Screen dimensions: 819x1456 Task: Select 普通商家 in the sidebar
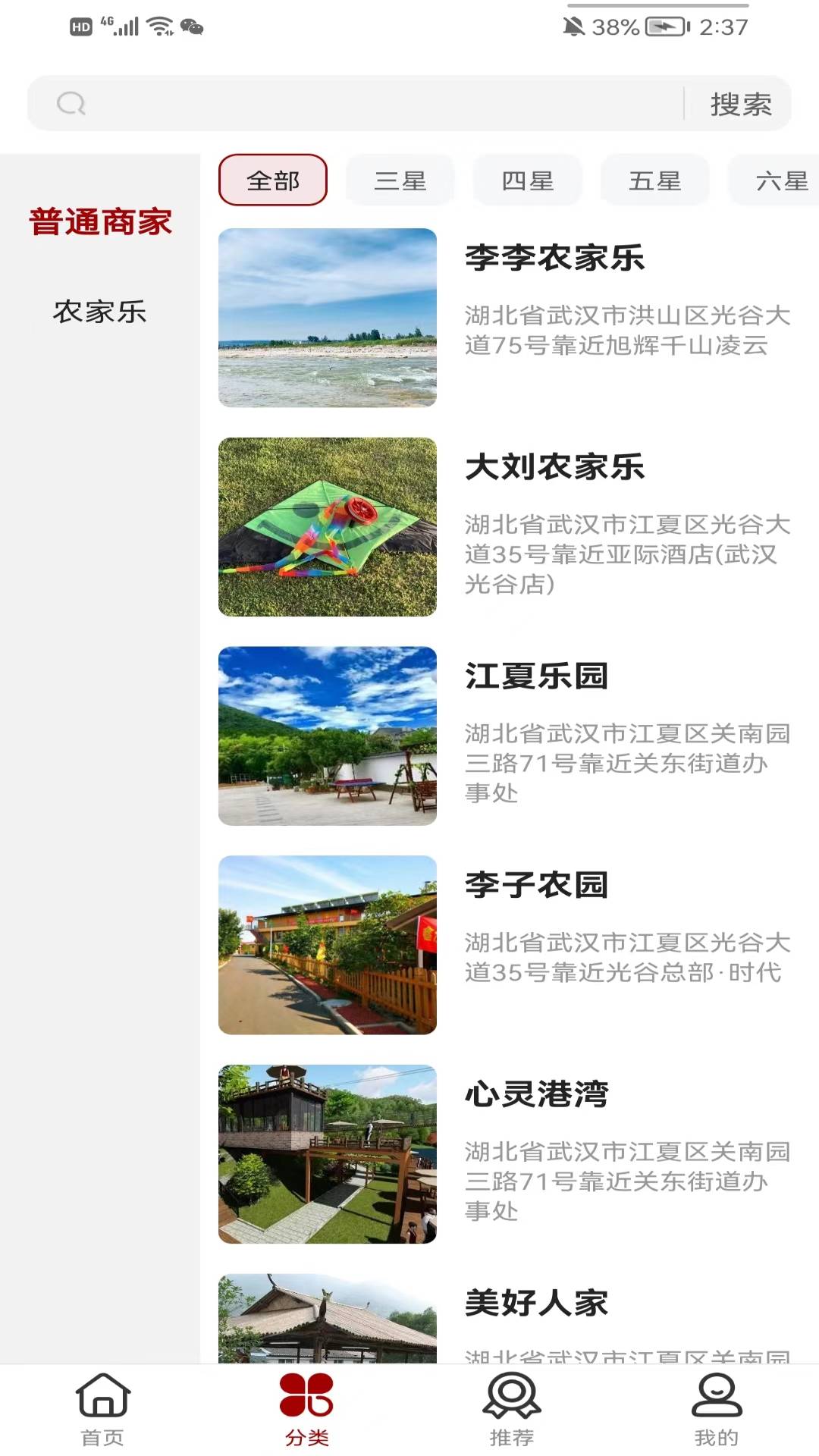click(100, 222)
